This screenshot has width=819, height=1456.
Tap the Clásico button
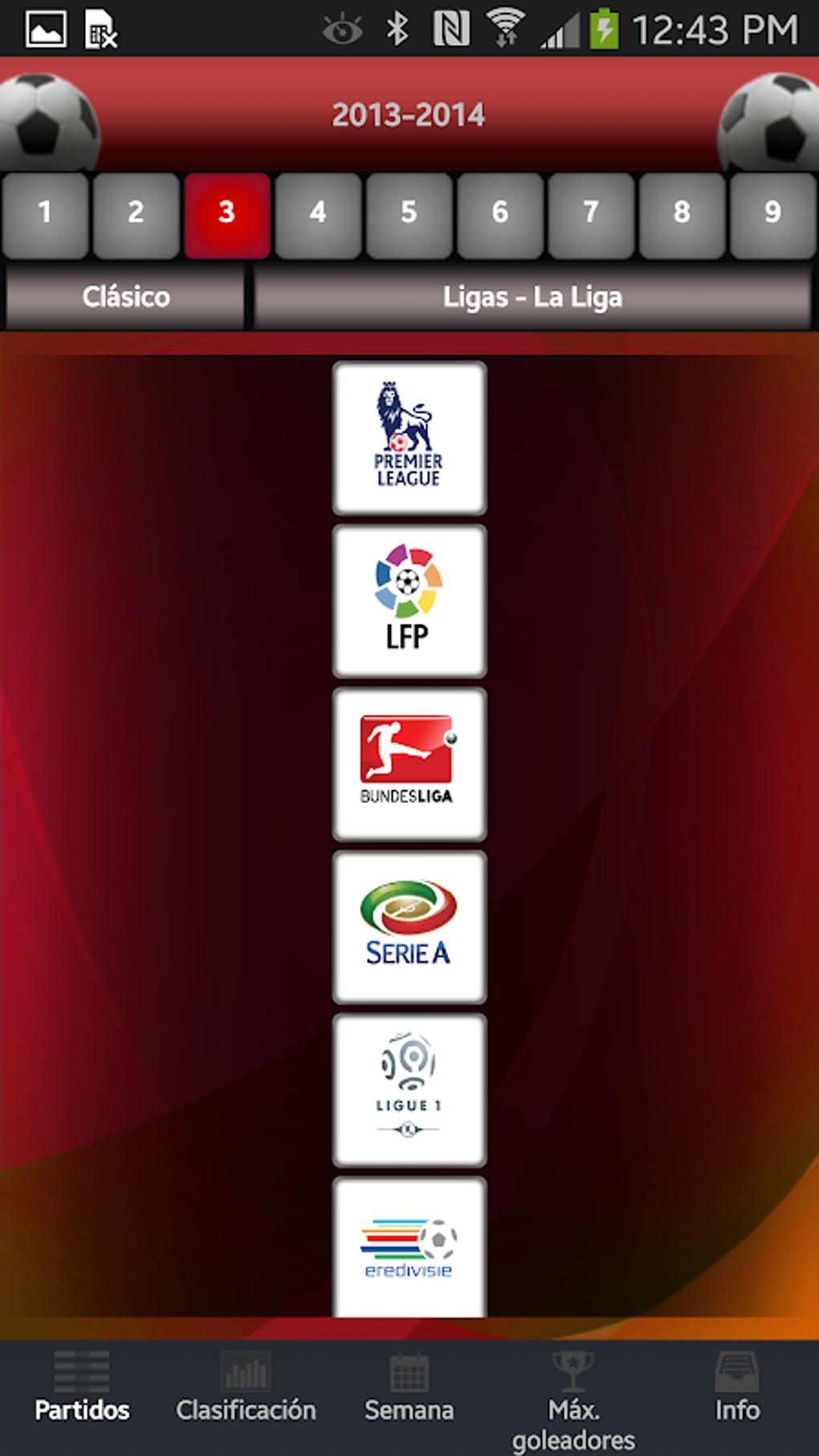click(x=125, y=298)
